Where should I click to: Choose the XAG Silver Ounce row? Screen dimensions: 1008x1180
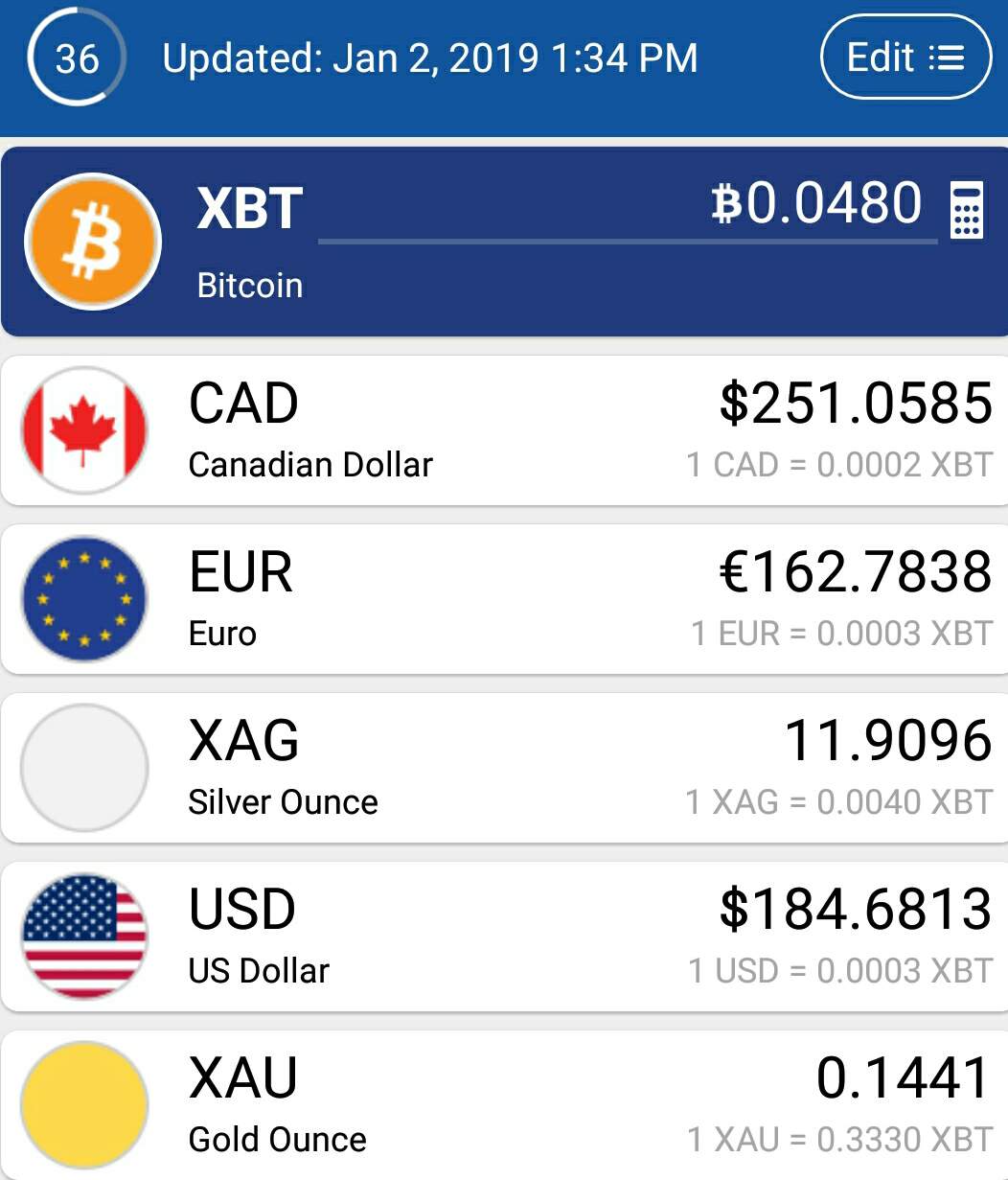[x=504, y=768]
